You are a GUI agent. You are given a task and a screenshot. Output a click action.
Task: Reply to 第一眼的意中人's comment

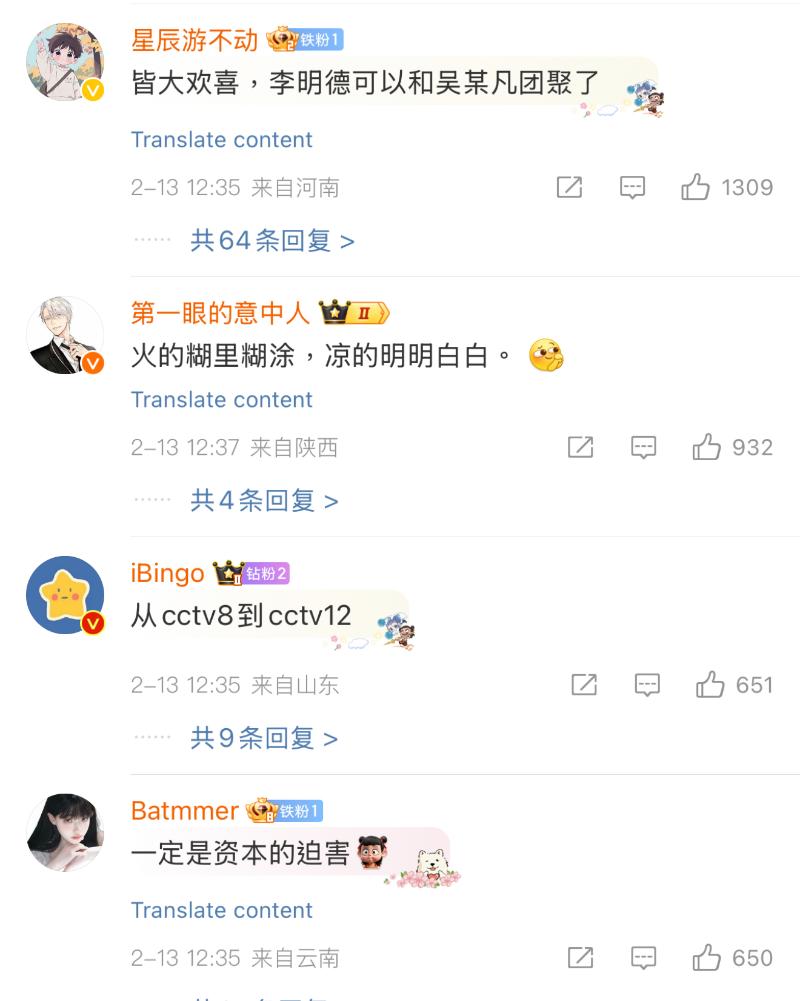[x=644, y=447]
